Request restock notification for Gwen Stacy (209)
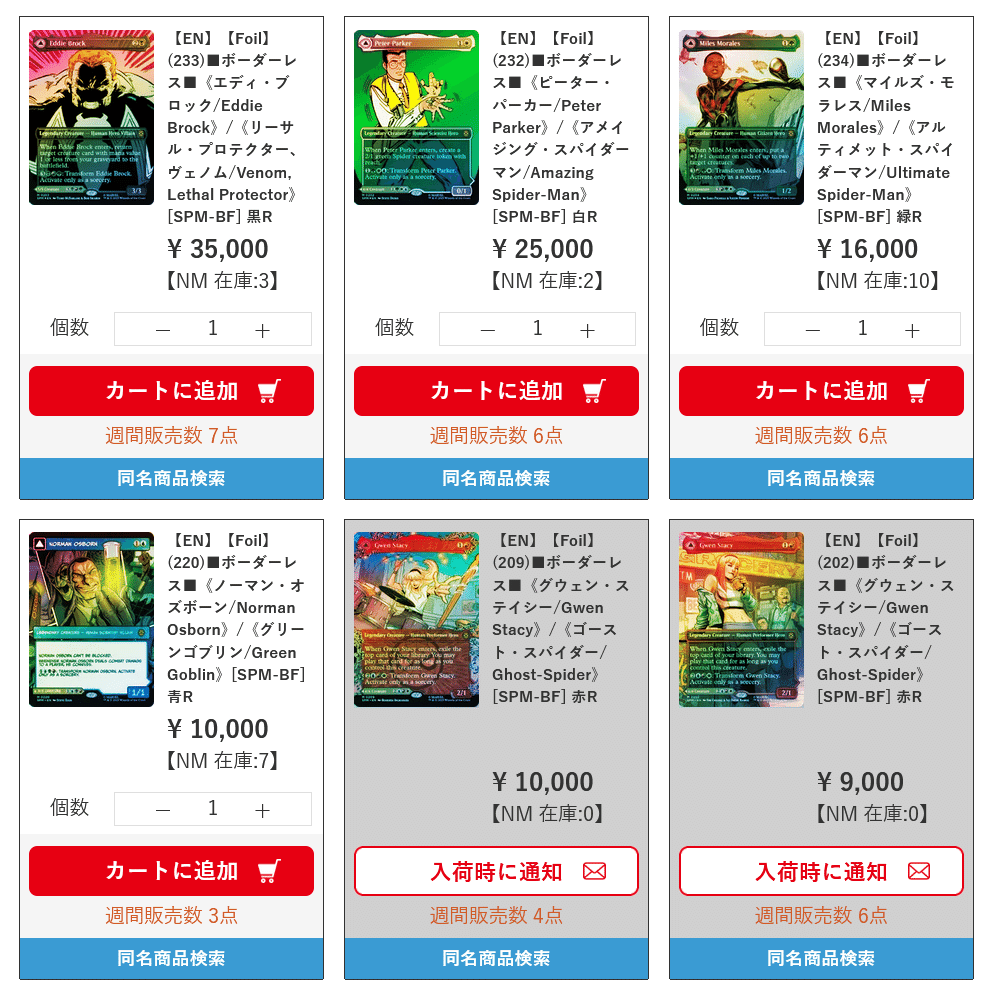Viewport: 983px width, 995px height. coord(496,871)
